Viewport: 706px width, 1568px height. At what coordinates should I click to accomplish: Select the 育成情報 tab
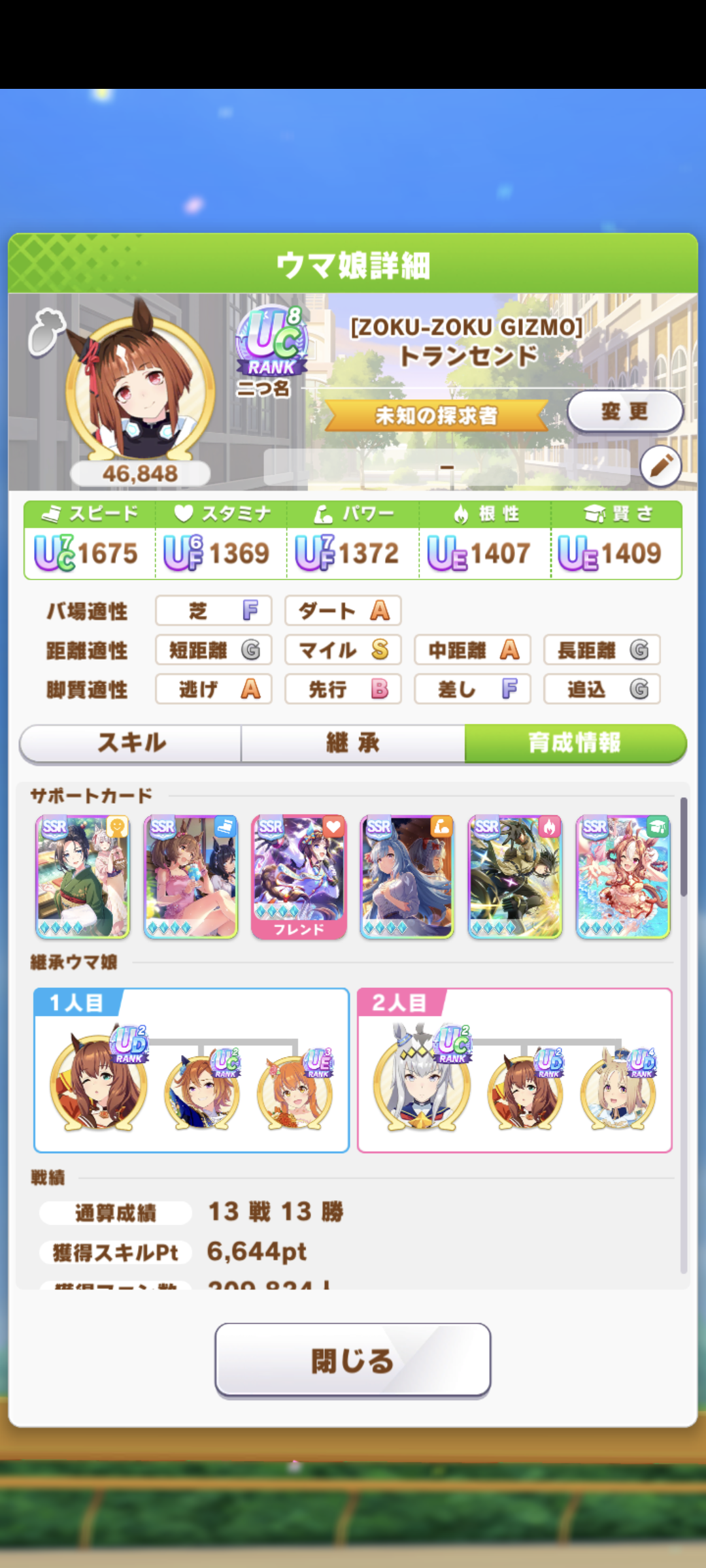pos(575,743)
